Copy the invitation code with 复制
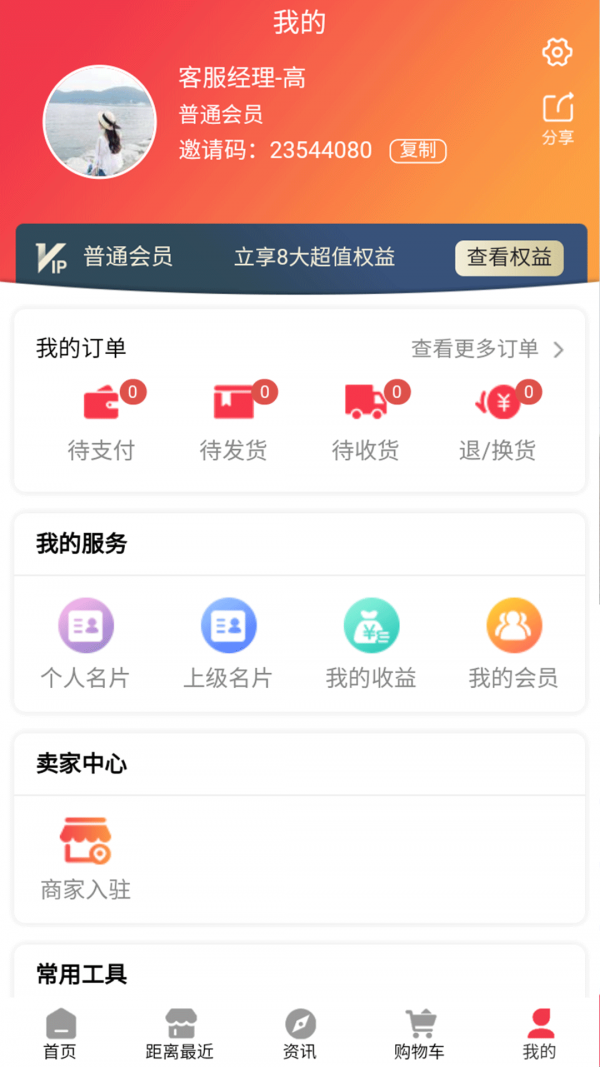The height and width of the screenshot is (1067, 600). click(418, 150)
